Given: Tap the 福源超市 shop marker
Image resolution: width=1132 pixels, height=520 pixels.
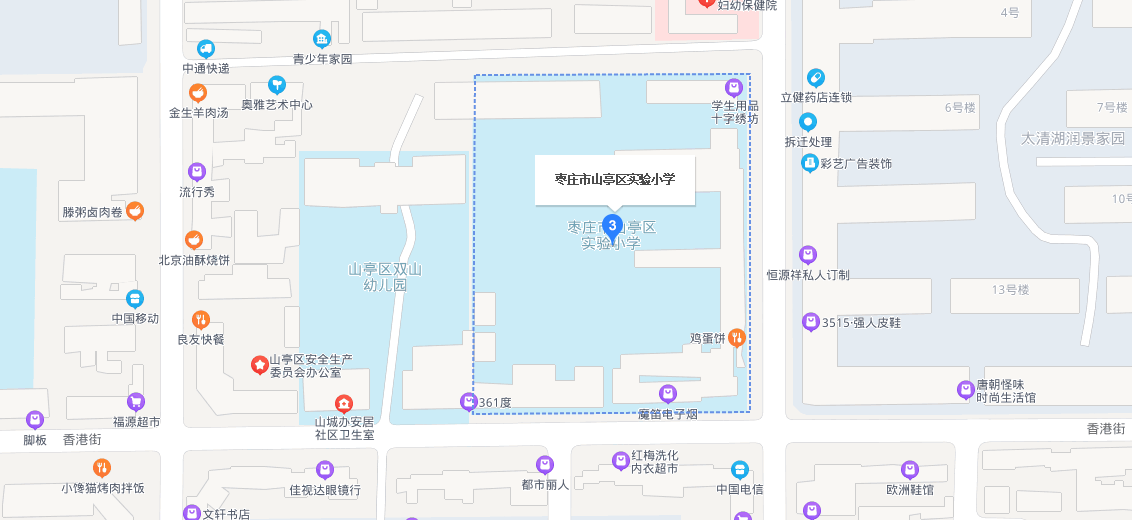Looking at the screenshot, I should [x=136, y=401].
